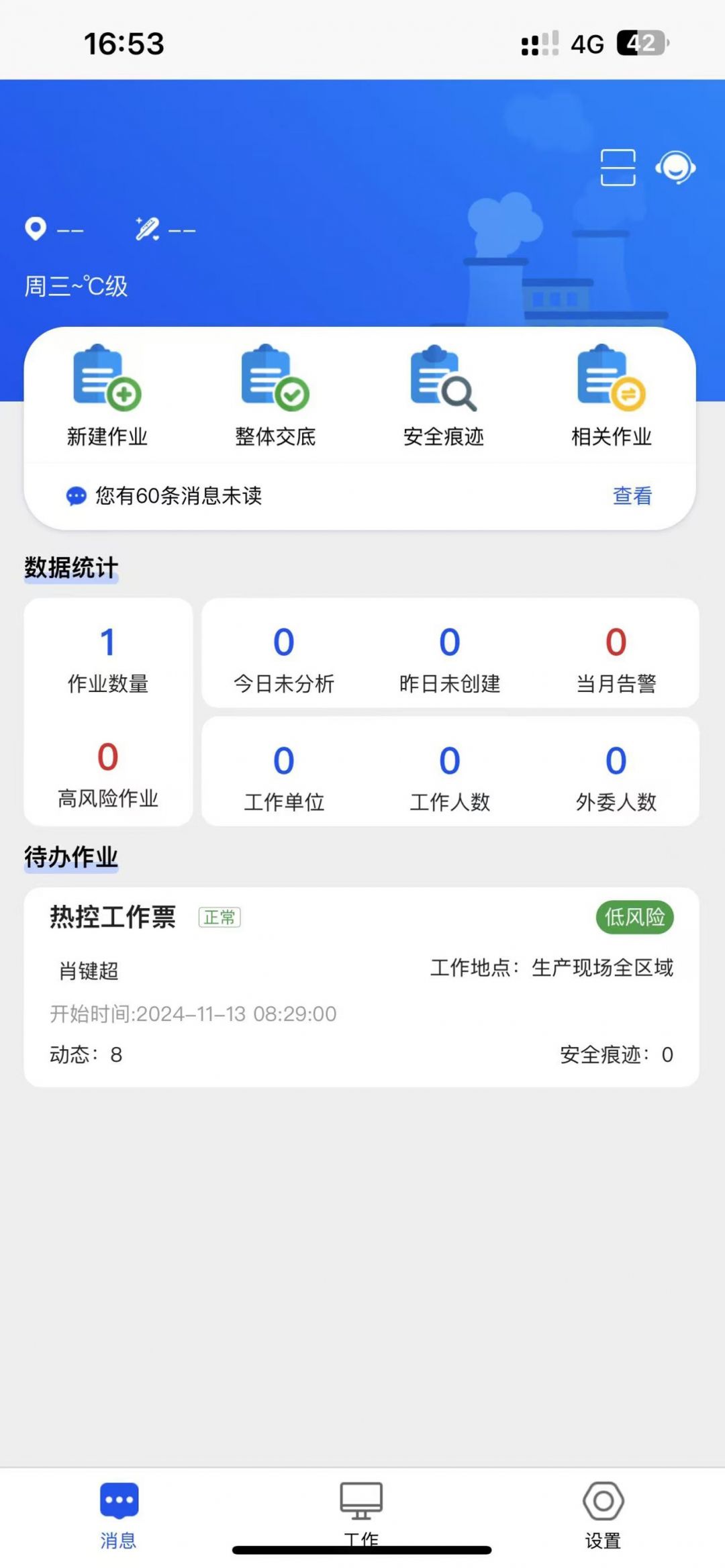This screenshot has height=1568, width=725.
Task: Open the scan code icon
Action: 618,167
